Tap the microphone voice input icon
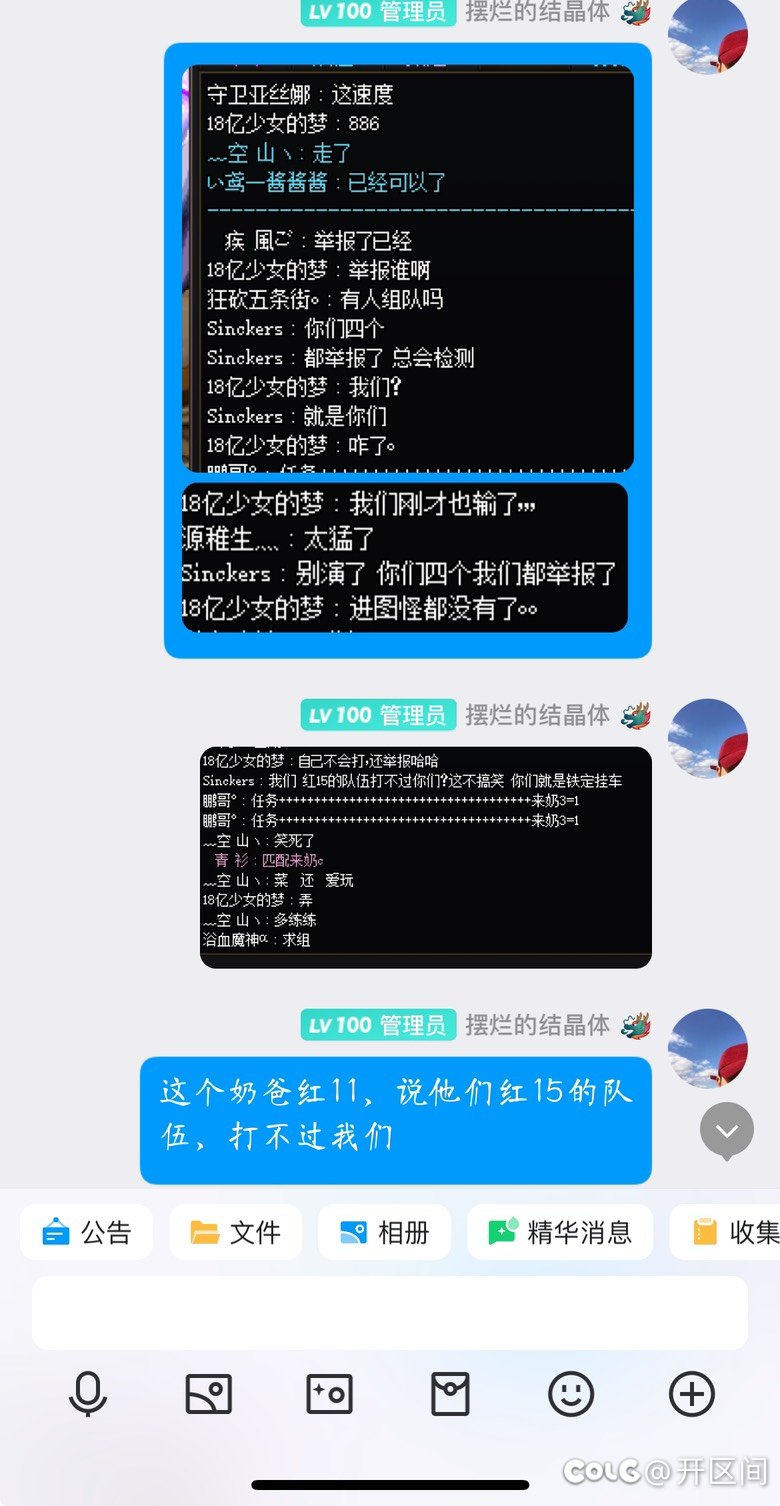Viewport: 780px width, 1506px height. 88,1394
